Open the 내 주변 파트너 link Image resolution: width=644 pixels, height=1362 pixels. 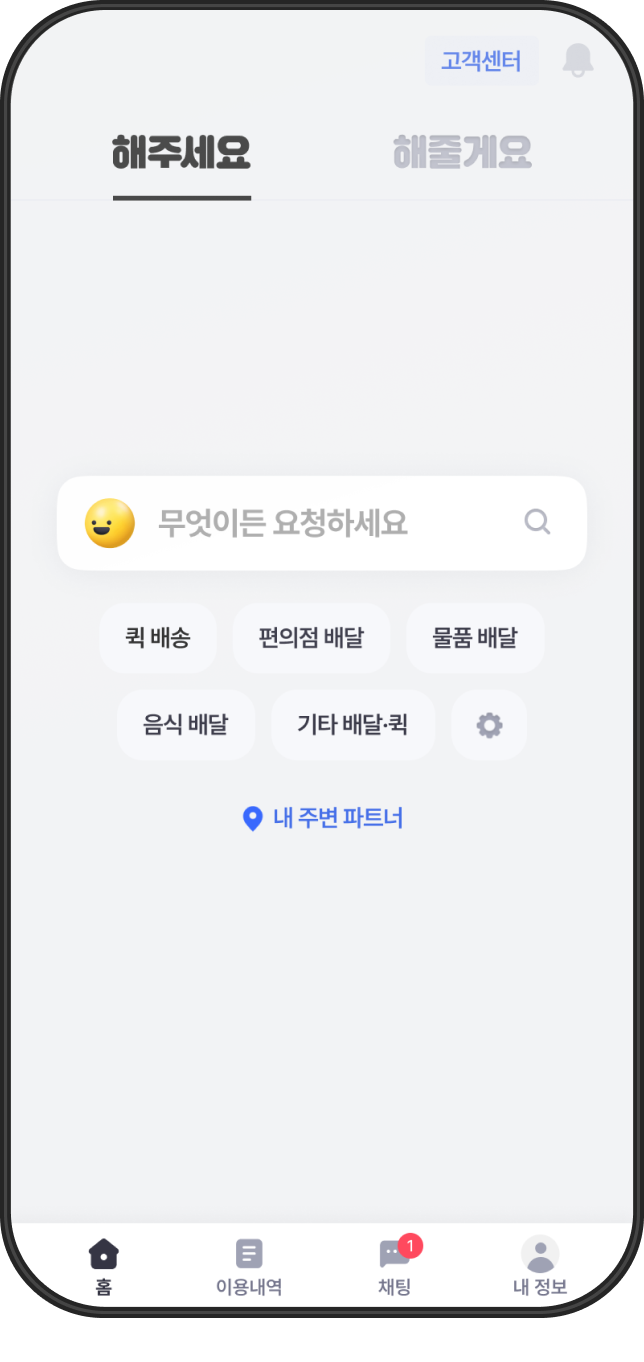pyautogui.click(x=323, y=819)
